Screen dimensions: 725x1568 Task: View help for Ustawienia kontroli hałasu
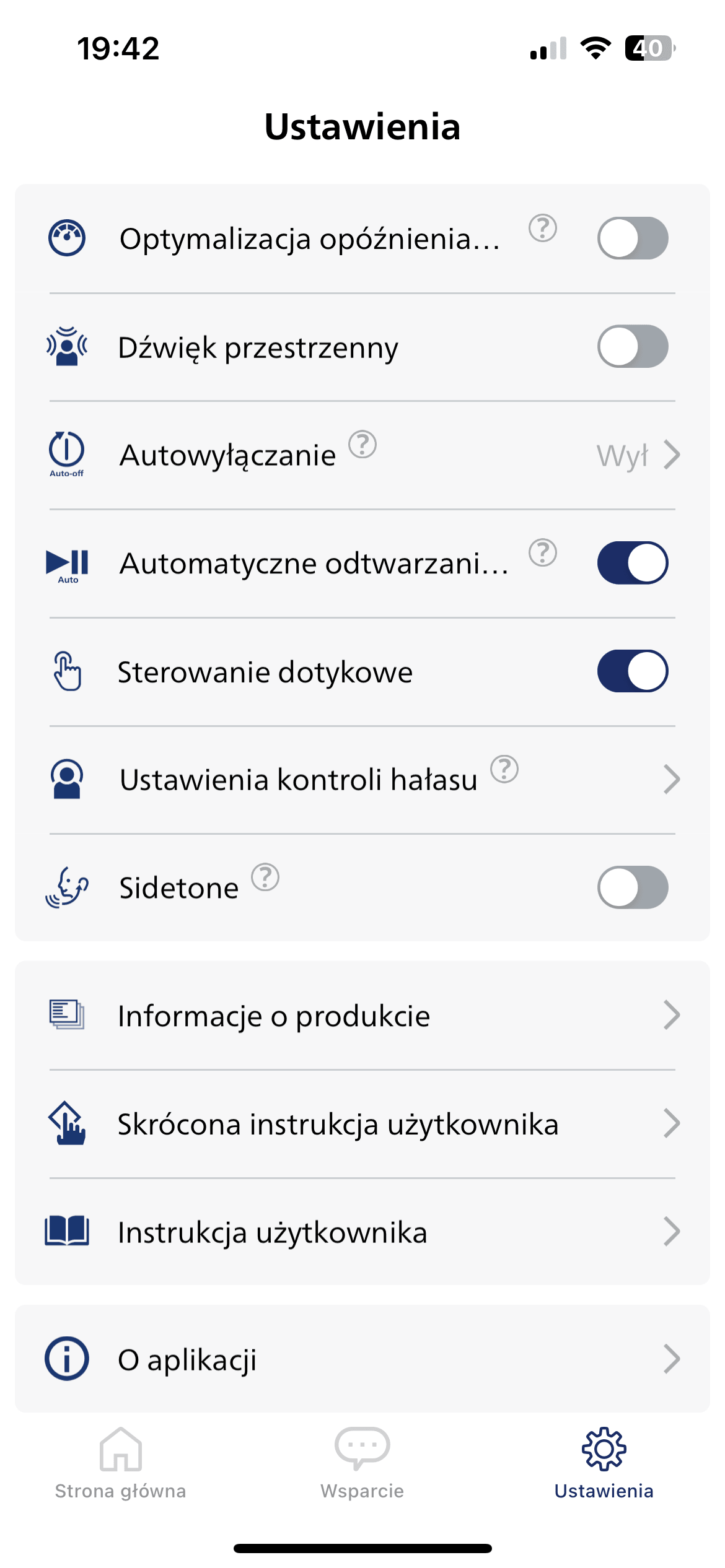point(504,769)
